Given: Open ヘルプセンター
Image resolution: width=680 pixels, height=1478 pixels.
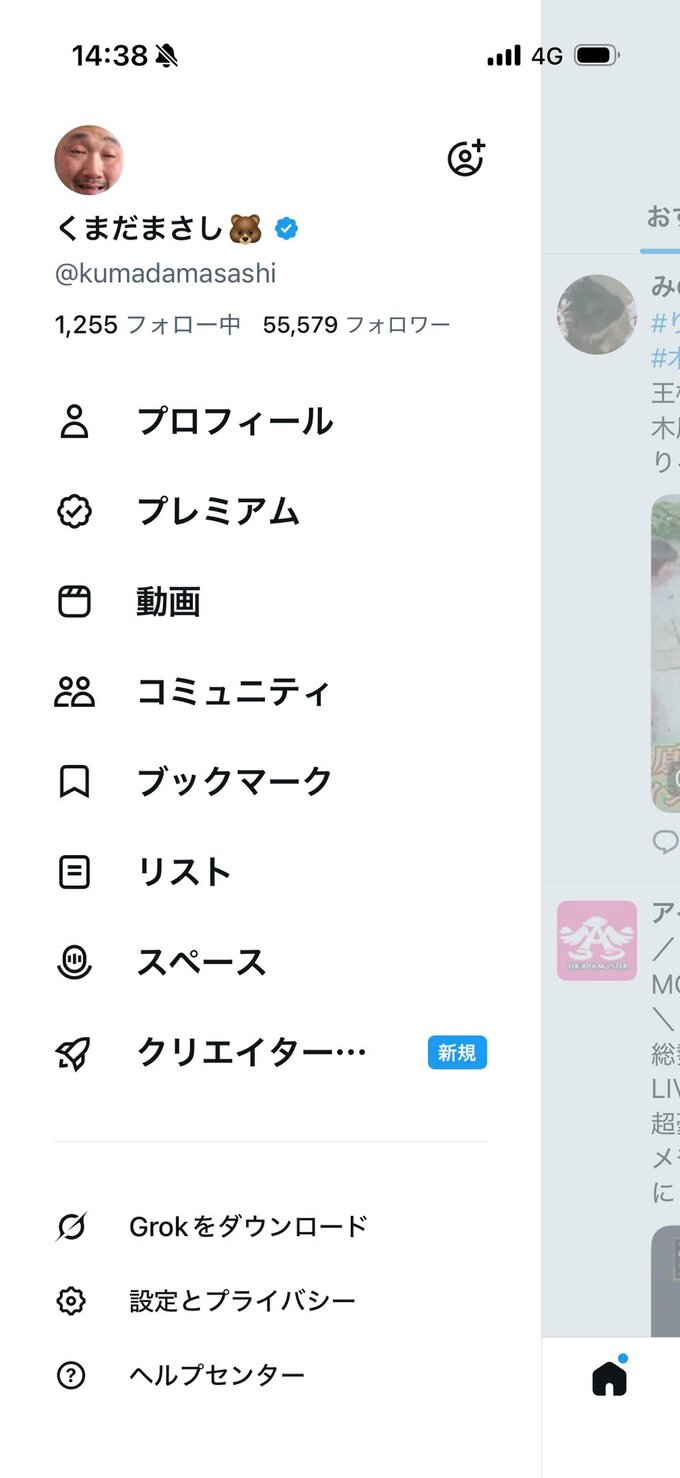Looking at the screenshot, I should click(x=216, y=1376).
